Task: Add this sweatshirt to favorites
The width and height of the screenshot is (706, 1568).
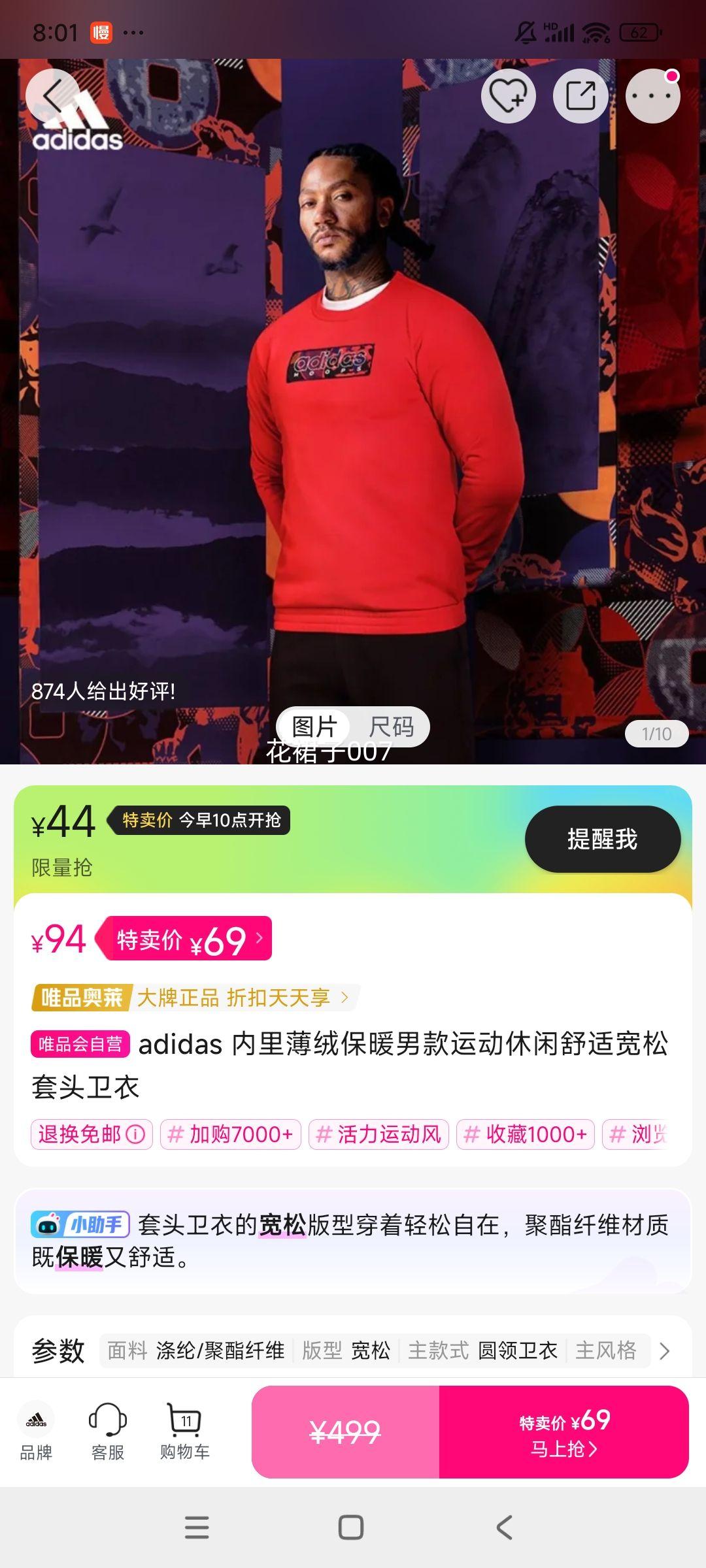Action: click(x=508, y=97)
